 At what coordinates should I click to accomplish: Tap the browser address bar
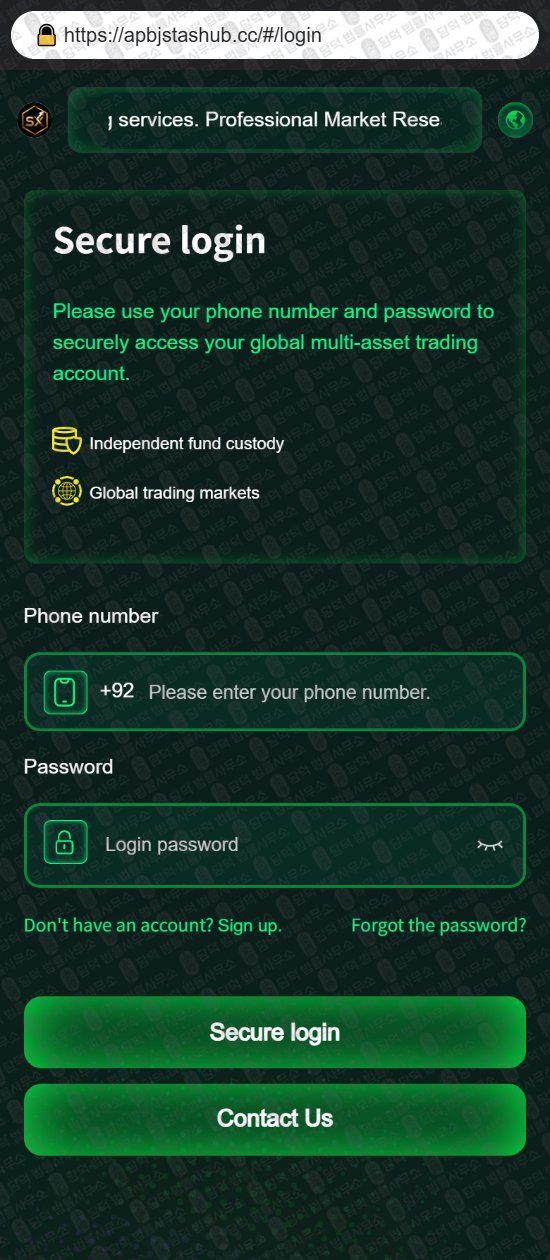click(x=275, y=35)
